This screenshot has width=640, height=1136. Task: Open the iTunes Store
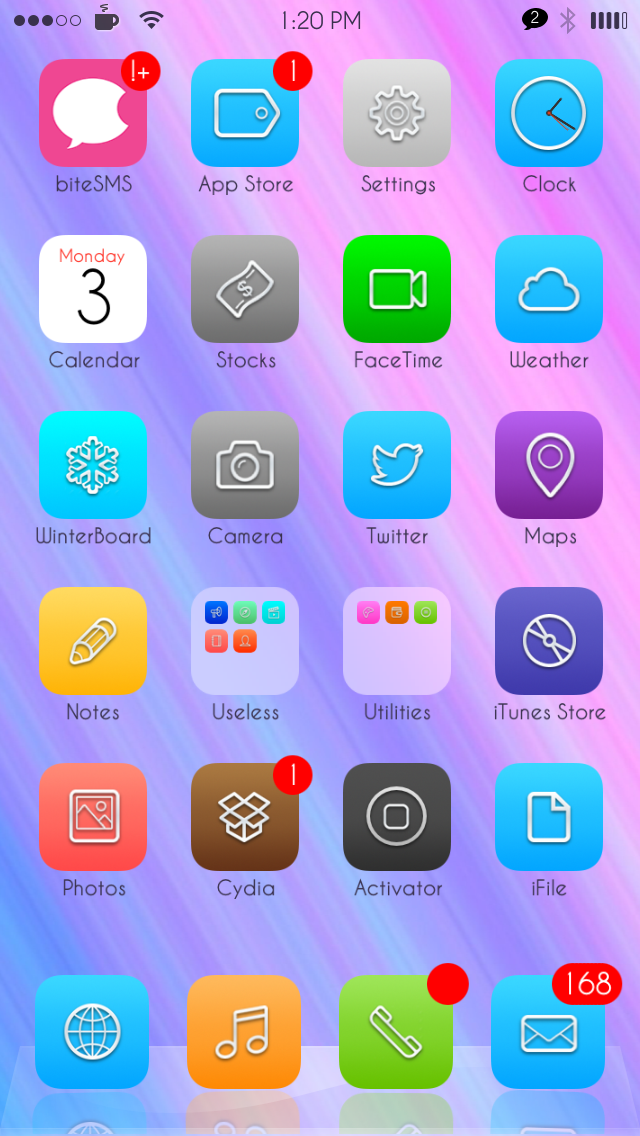549,641
